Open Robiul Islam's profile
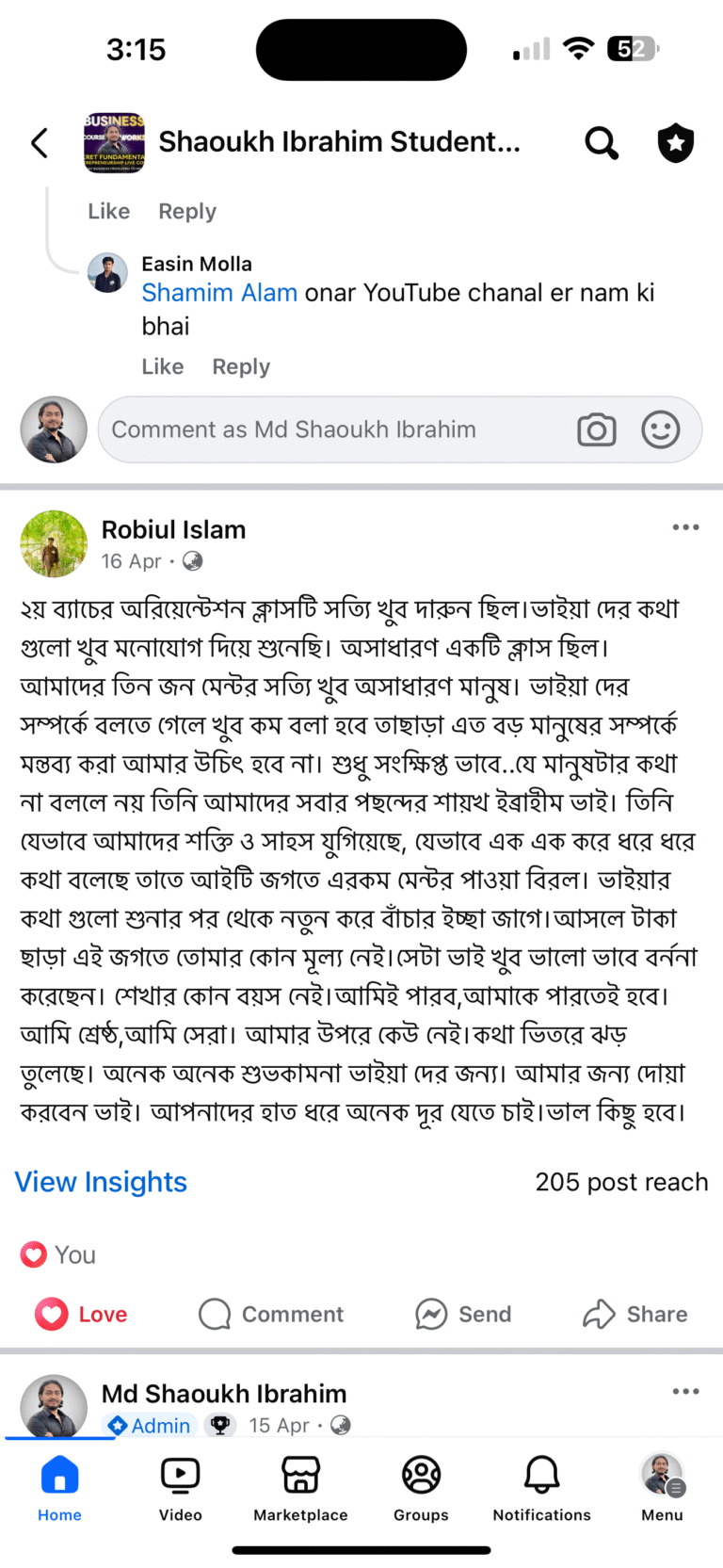This screenshot has height=1568, width=723. 173,530
